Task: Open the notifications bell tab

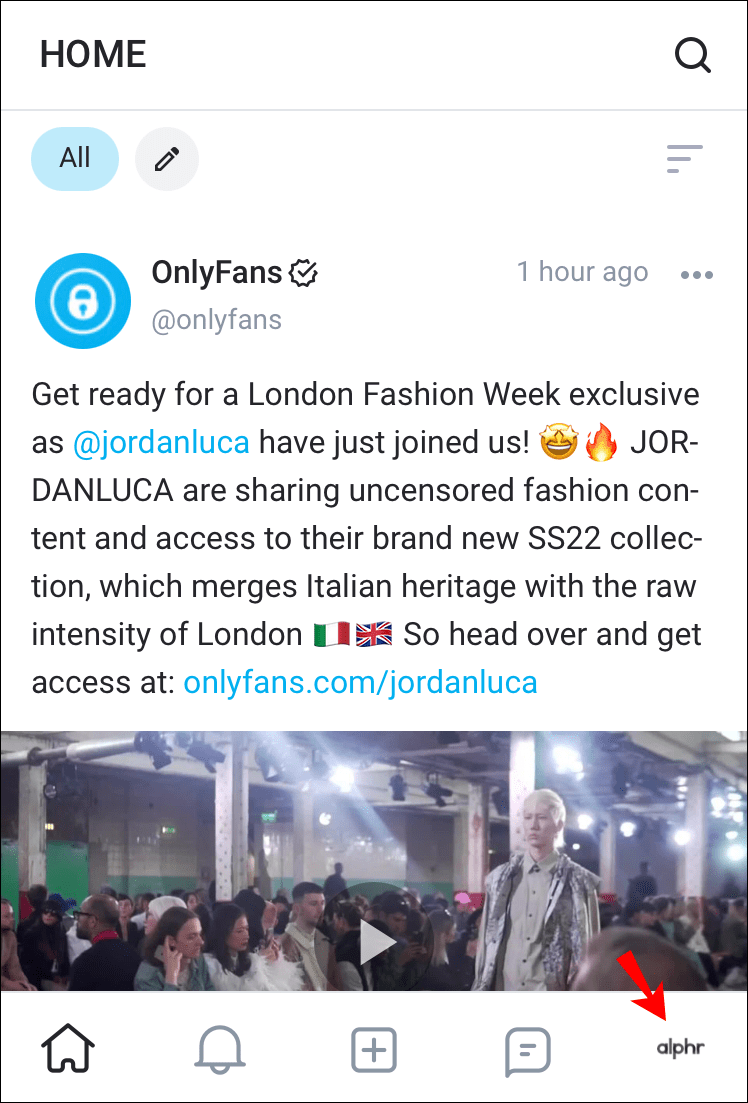Action: [220, 1049]
